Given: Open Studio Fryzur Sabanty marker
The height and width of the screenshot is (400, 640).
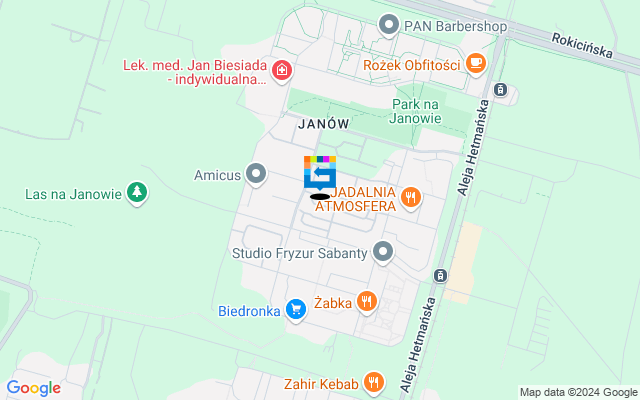Looking at the screenshot, I should tap(382, 253).
